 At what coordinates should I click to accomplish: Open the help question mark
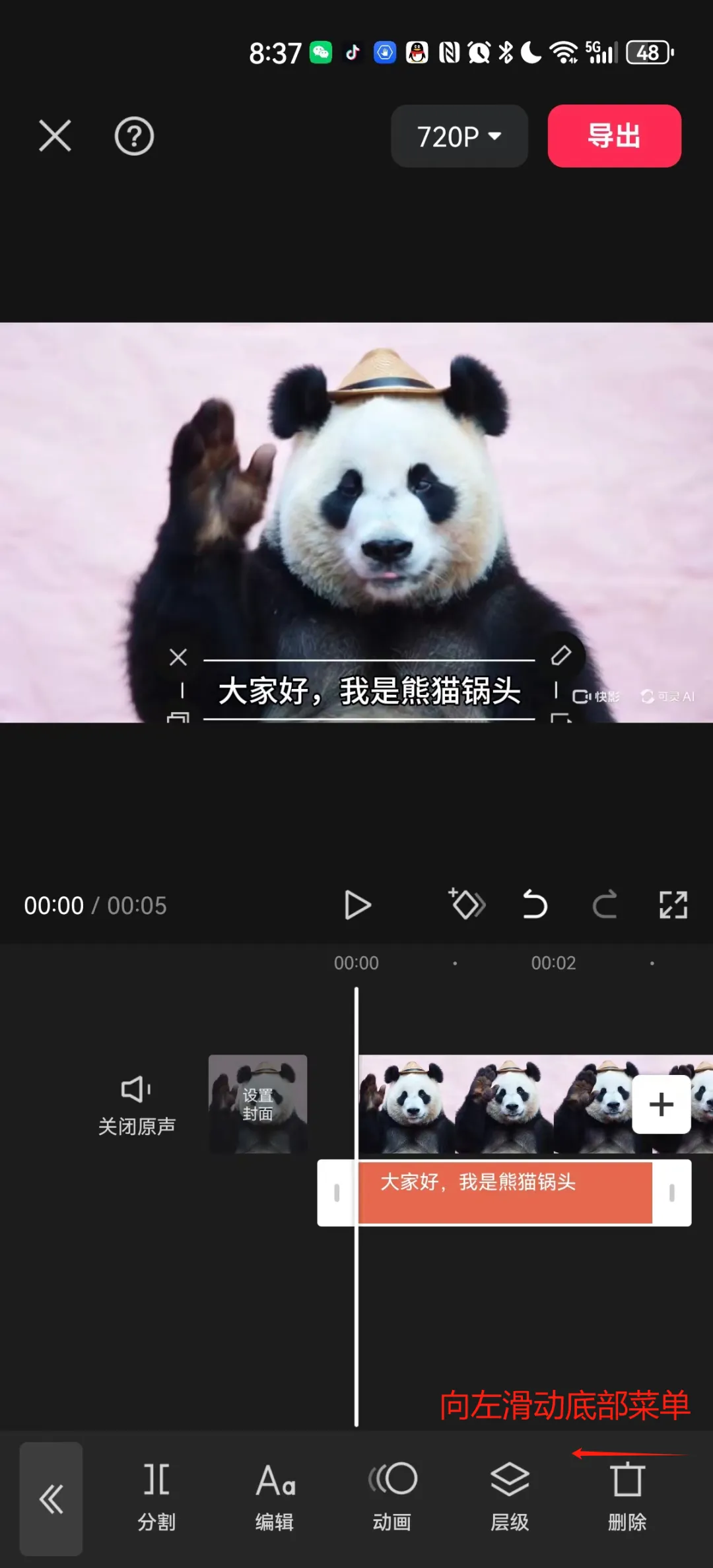coord(134,137)
